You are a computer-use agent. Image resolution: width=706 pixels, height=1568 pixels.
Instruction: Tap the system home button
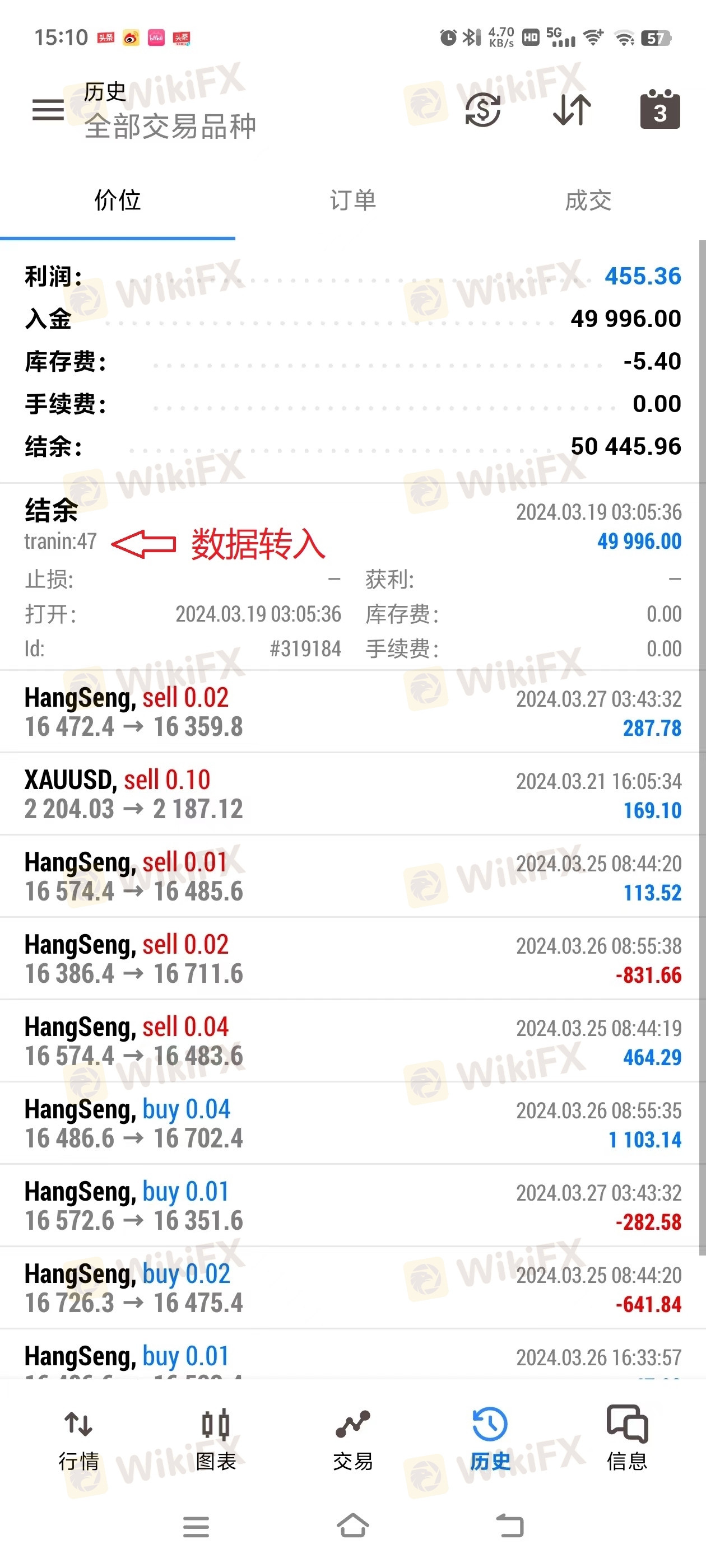[352, 1525]
